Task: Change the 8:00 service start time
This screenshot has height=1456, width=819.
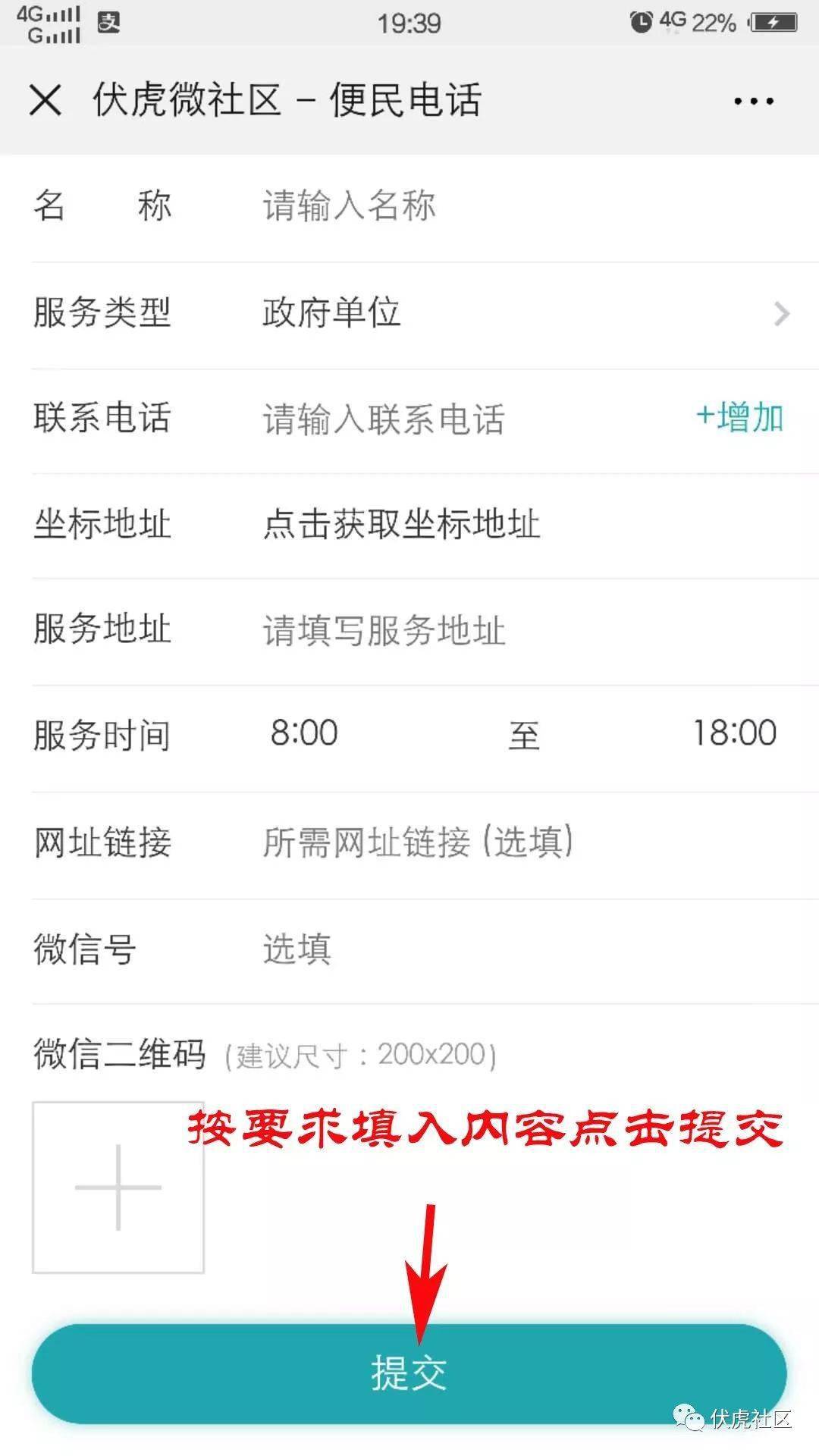Action: pyautogui.click(x=304, y=733)
